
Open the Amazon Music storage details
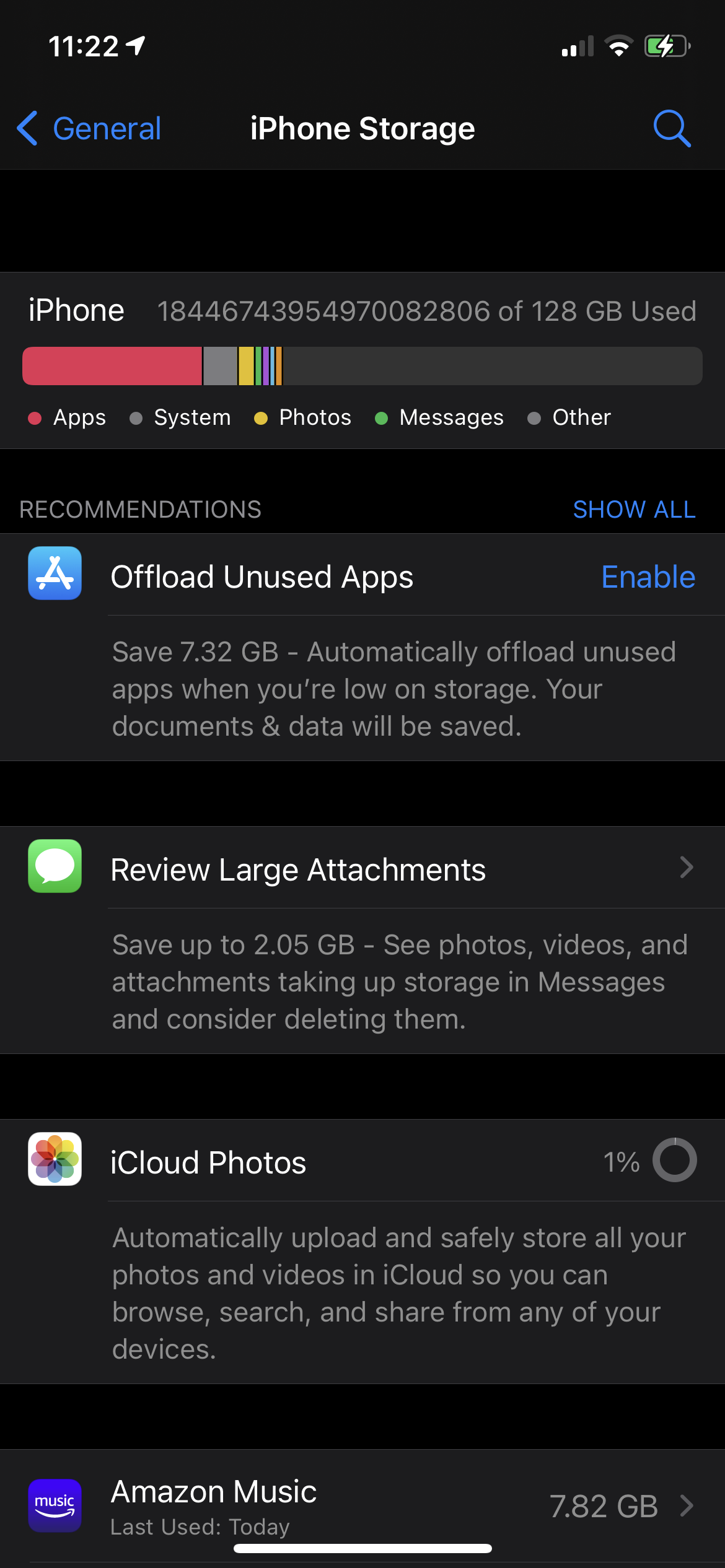(x=362, y=1506)
